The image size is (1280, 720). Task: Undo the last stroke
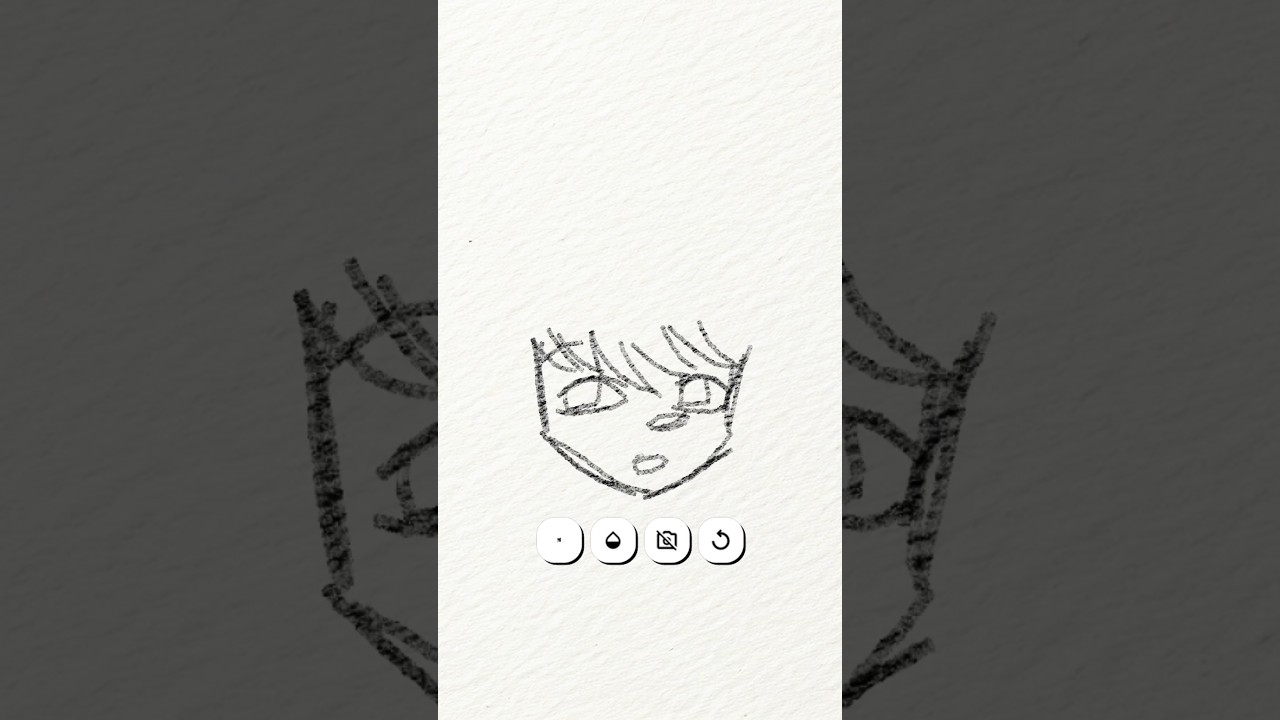click(721, 540)
